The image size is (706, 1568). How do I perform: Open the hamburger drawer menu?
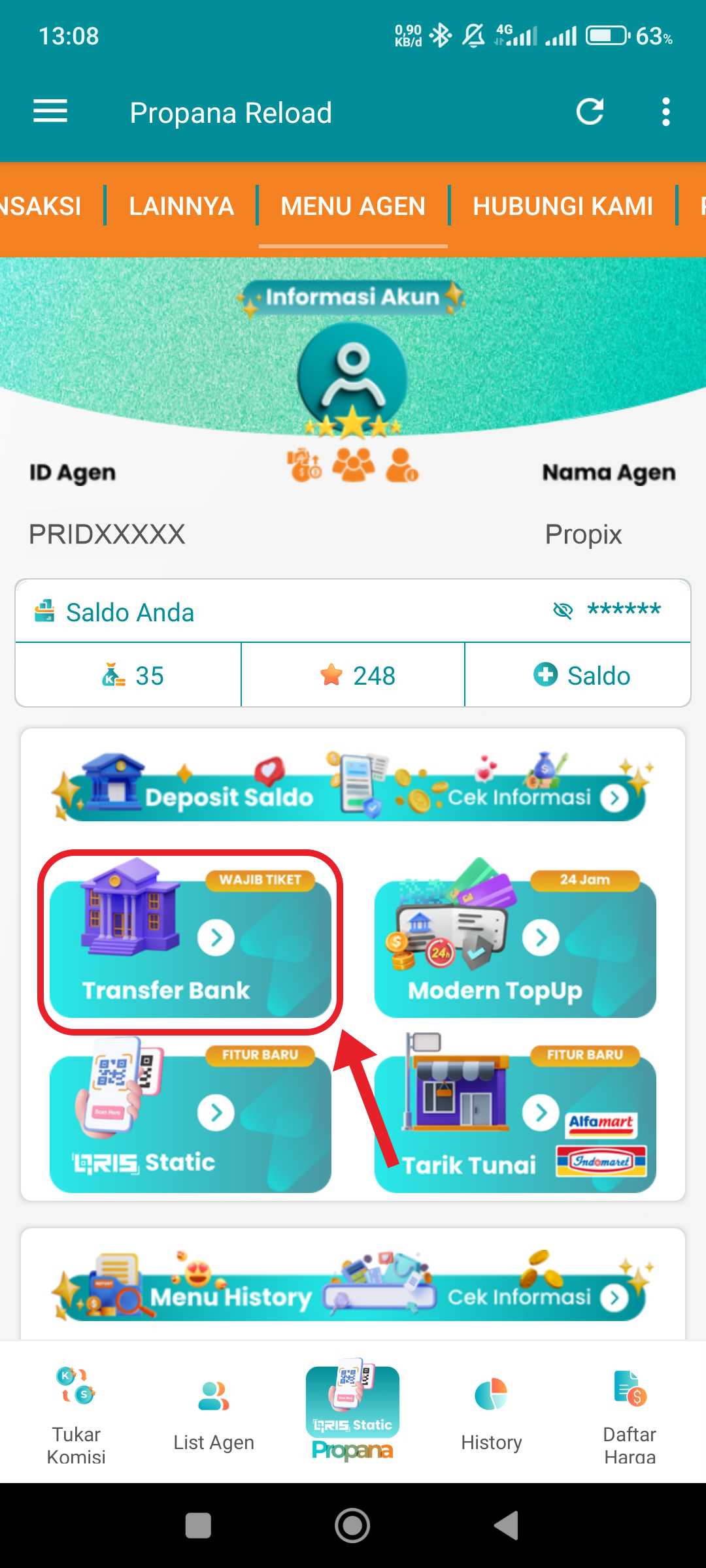pos(50,112)
